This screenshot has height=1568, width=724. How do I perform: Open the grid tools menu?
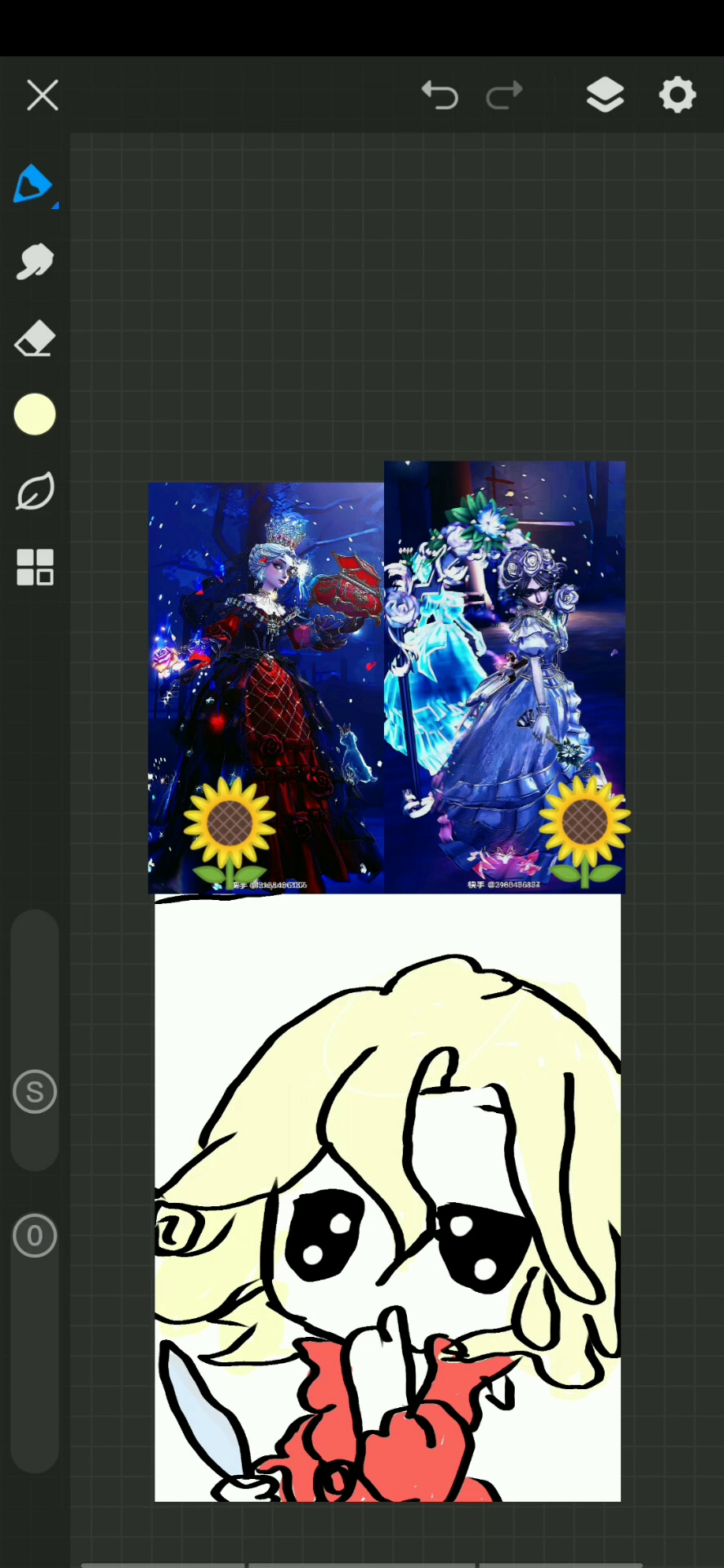point(35,567)
